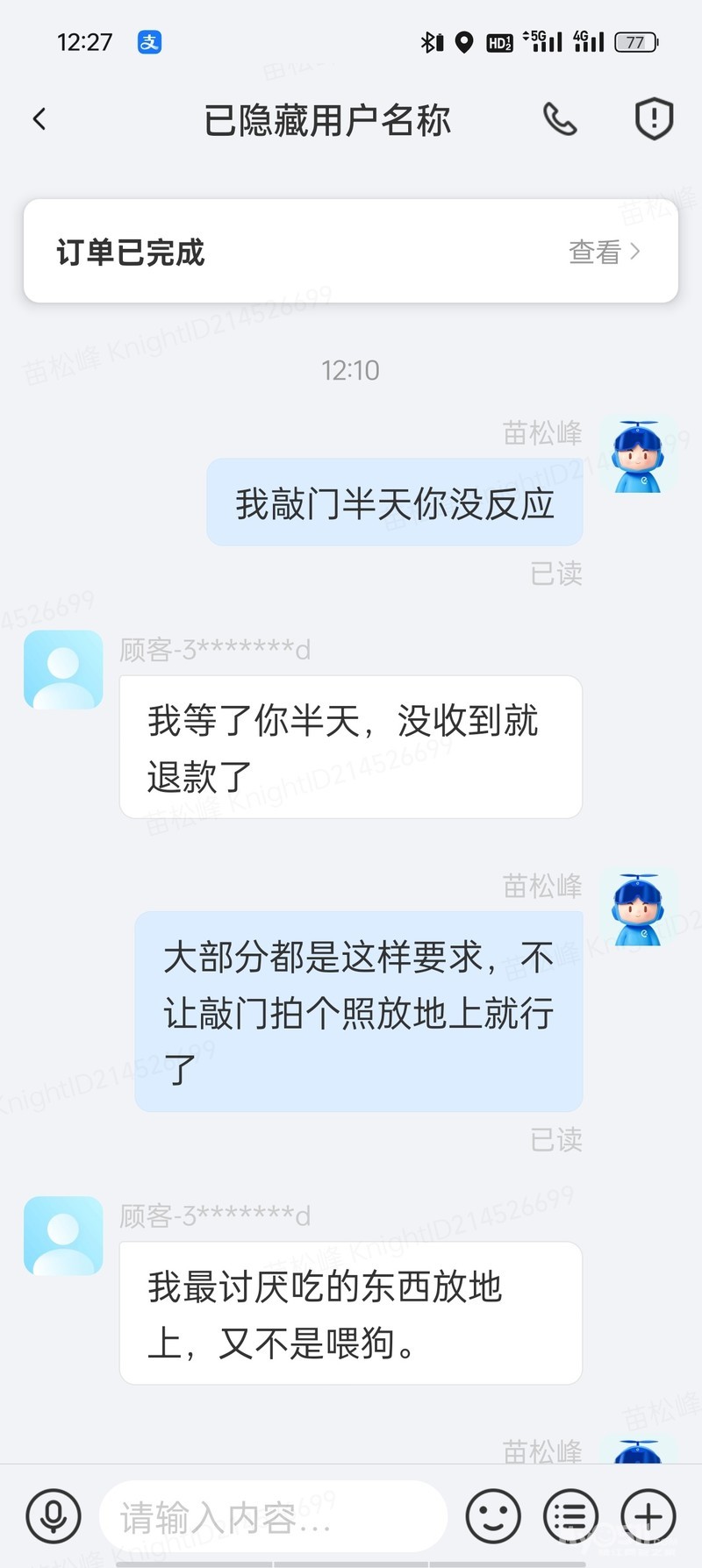View the completed order details

(x=604, y=252)
